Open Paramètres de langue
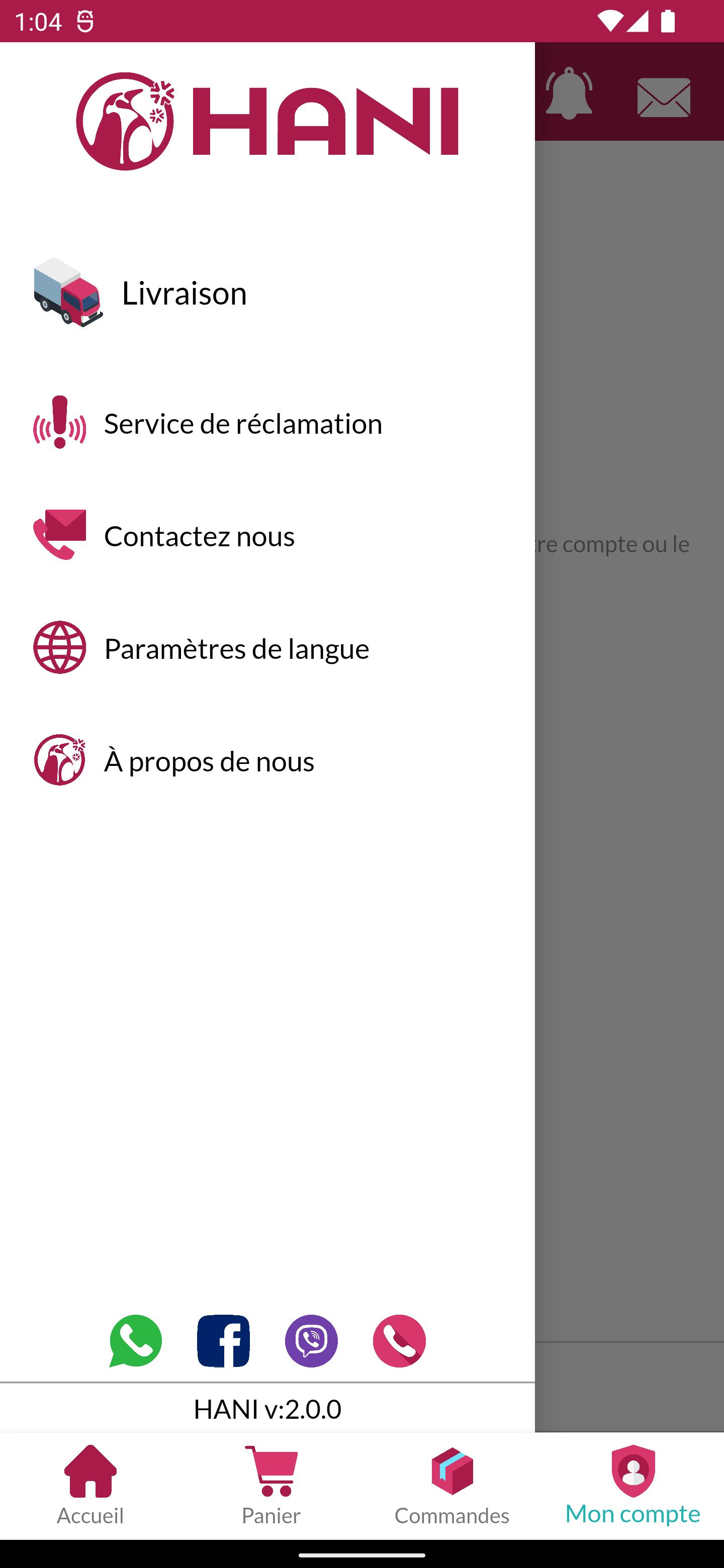This screenshot has width=724, height=1568. point(236,648)
